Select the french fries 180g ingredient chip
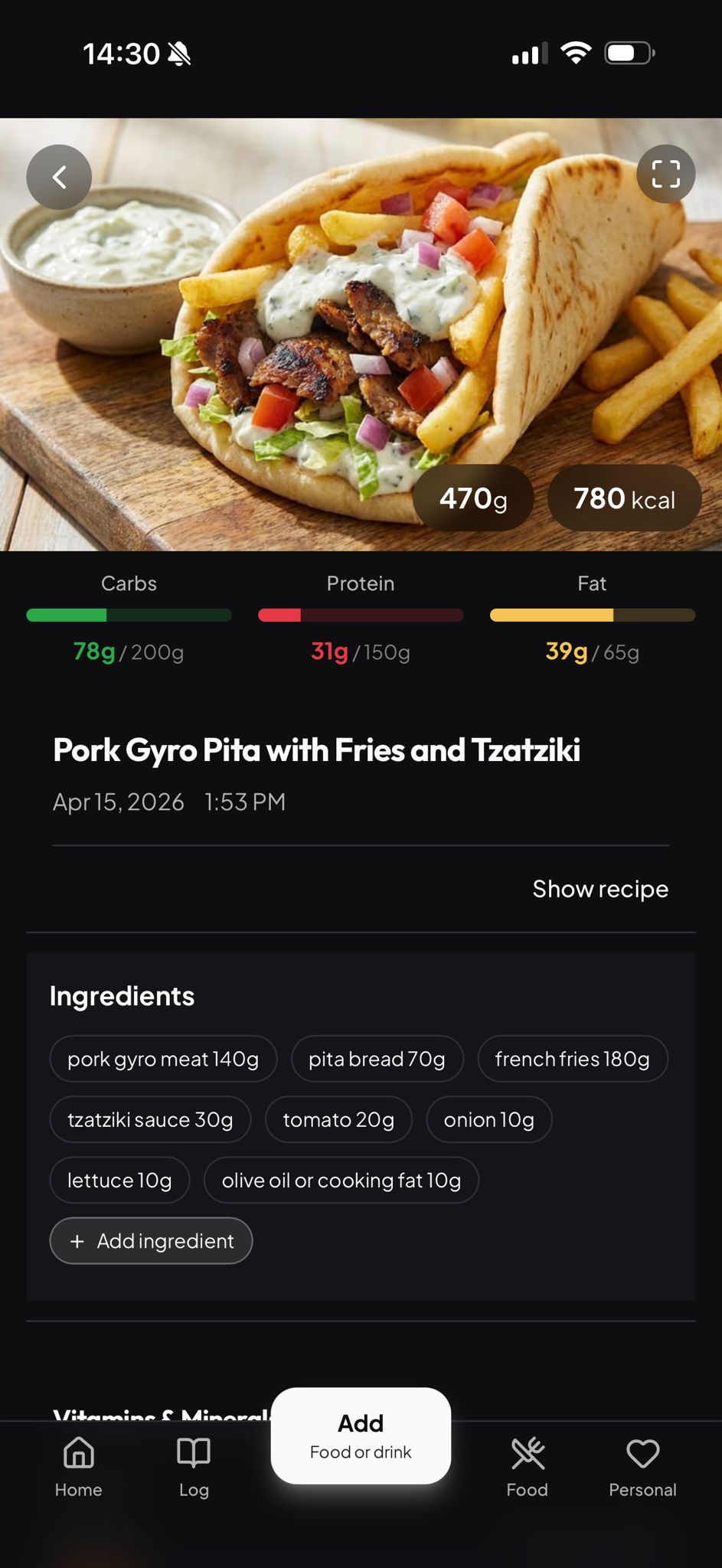This screenshot has width=722, height=1568. 572,1059
